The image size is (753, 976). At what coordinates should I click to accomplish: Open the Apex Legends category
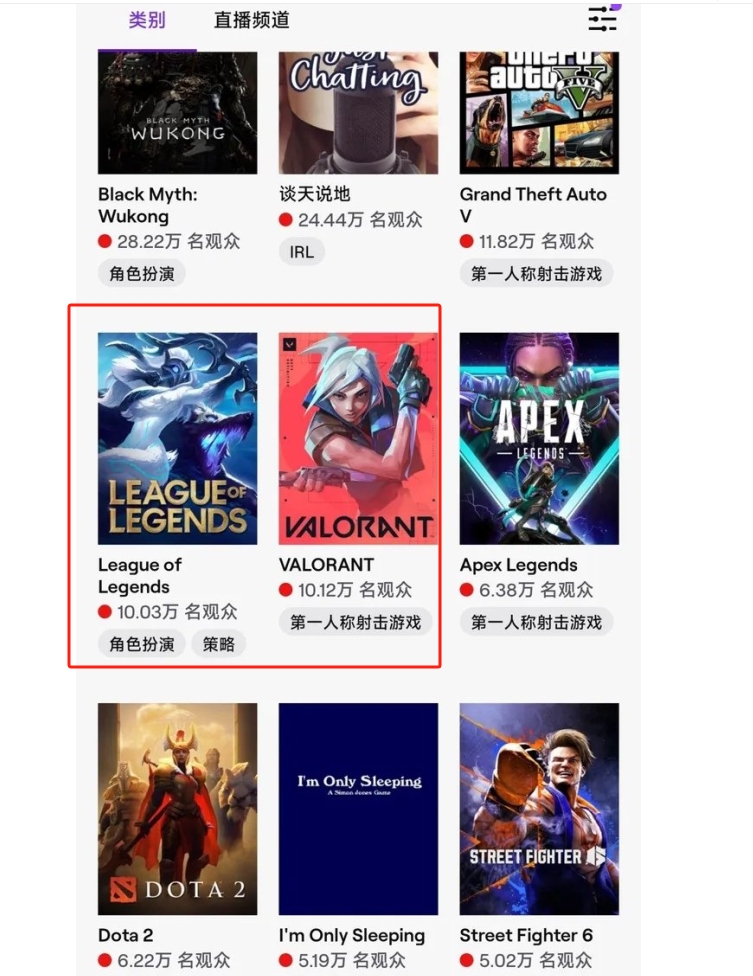point(539,438)
